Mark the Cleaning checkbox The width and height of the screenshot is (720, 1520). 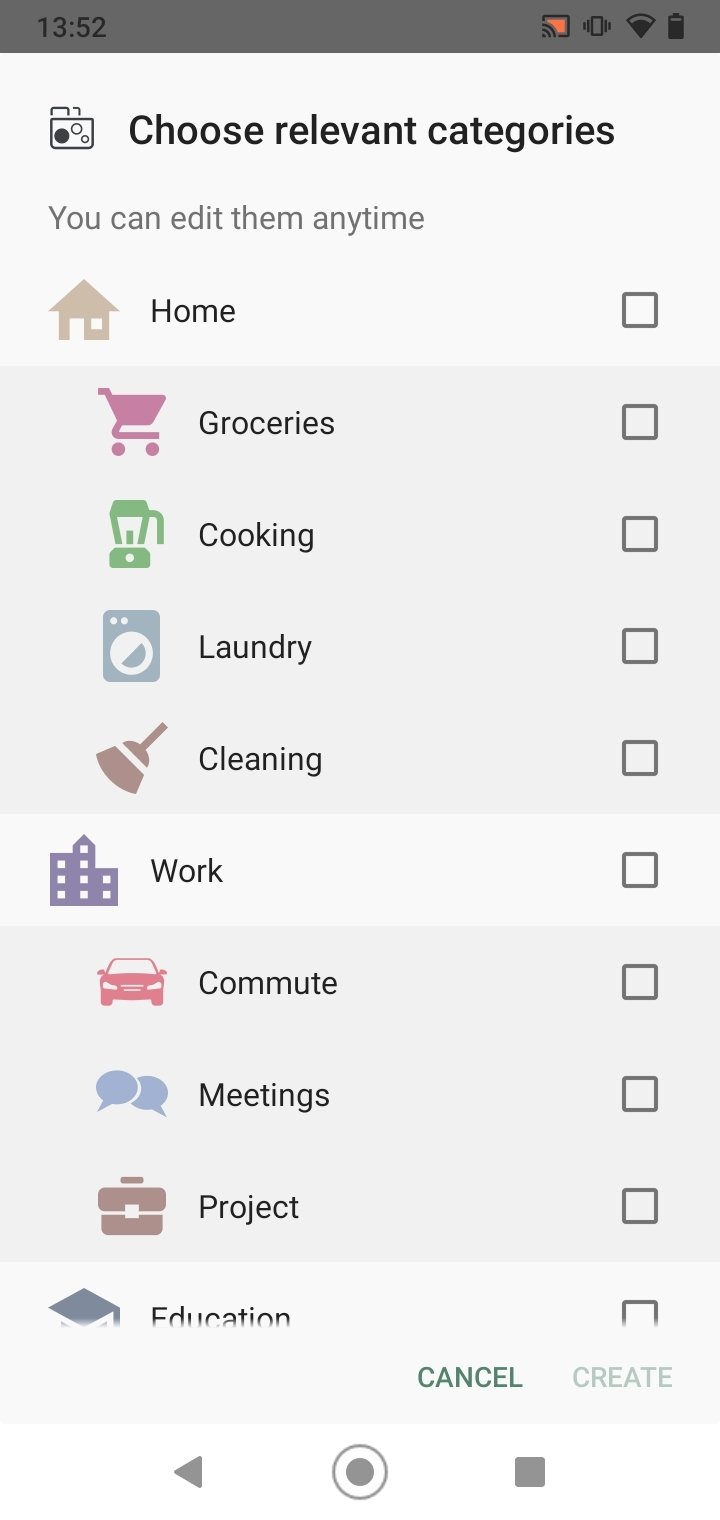pyautogui.click(x=640, y=758)
